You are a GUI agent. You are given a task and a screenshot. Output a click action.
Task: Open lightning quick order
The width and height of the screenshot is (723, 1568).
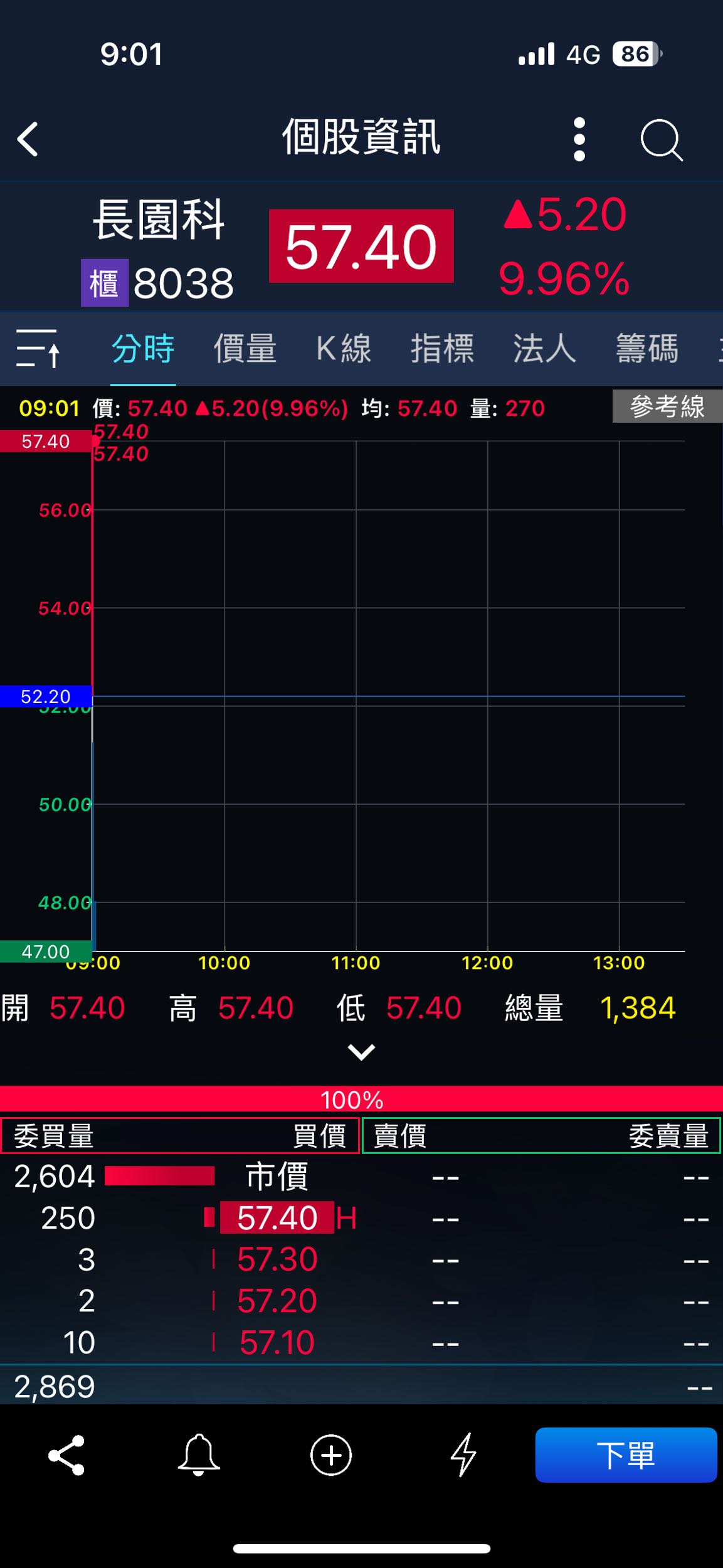point(463,1455)
